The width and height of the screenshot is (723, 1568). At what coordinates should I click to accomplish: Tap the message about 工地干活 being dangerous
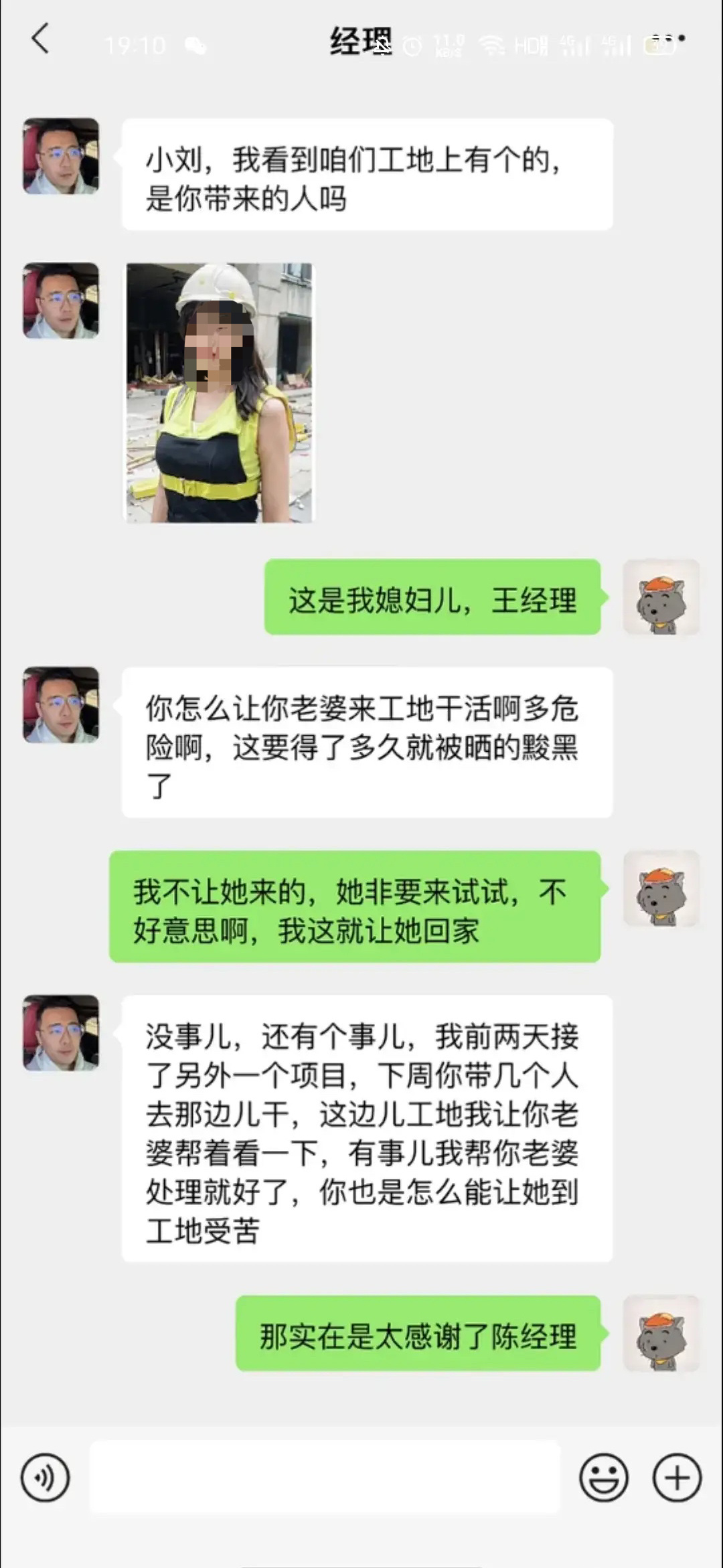(365, 743)
